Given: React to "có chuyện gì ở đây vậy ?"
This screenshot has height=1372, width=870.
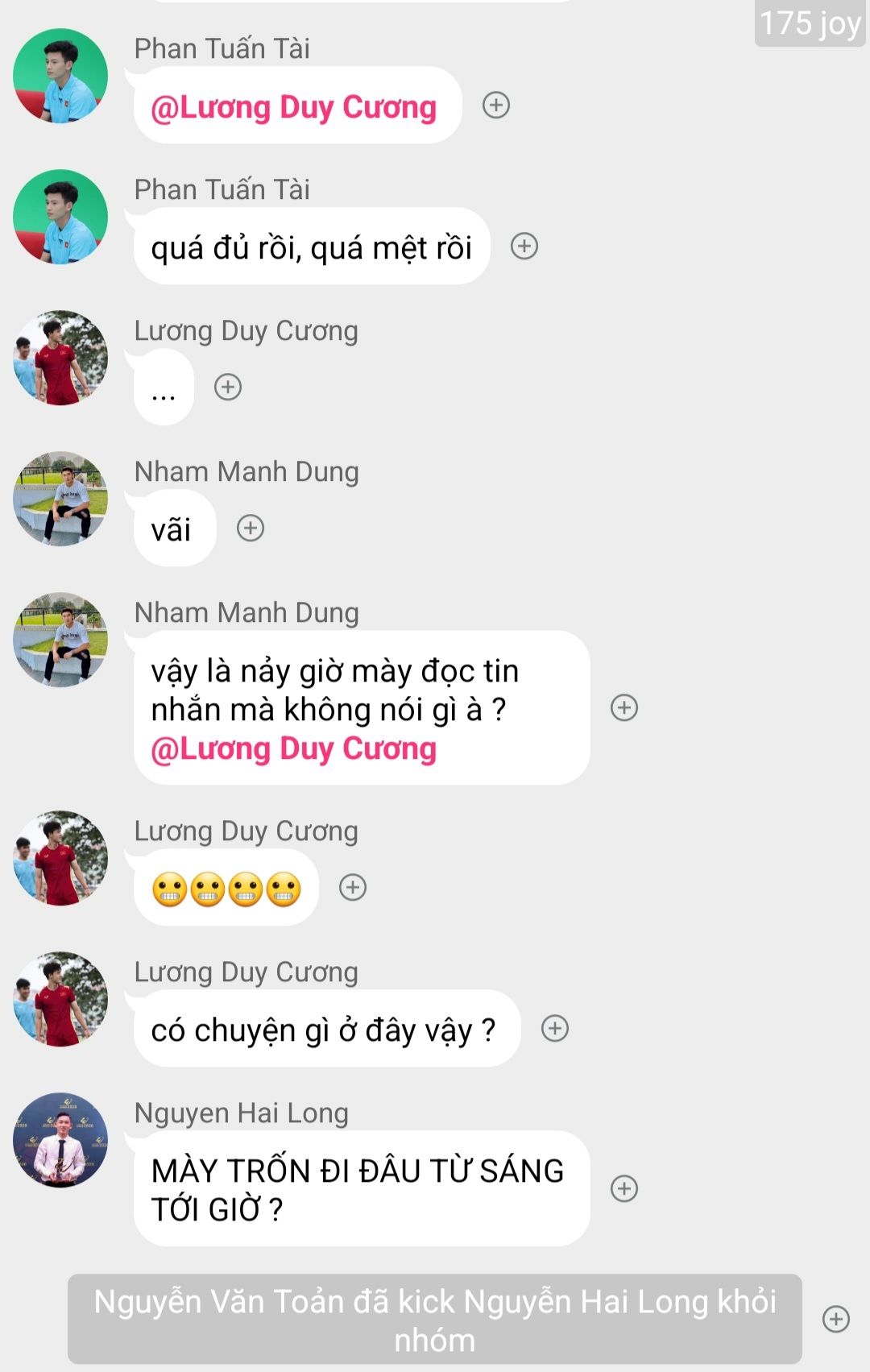Looking at the screenshot, I should click(x=555, y=1029).
